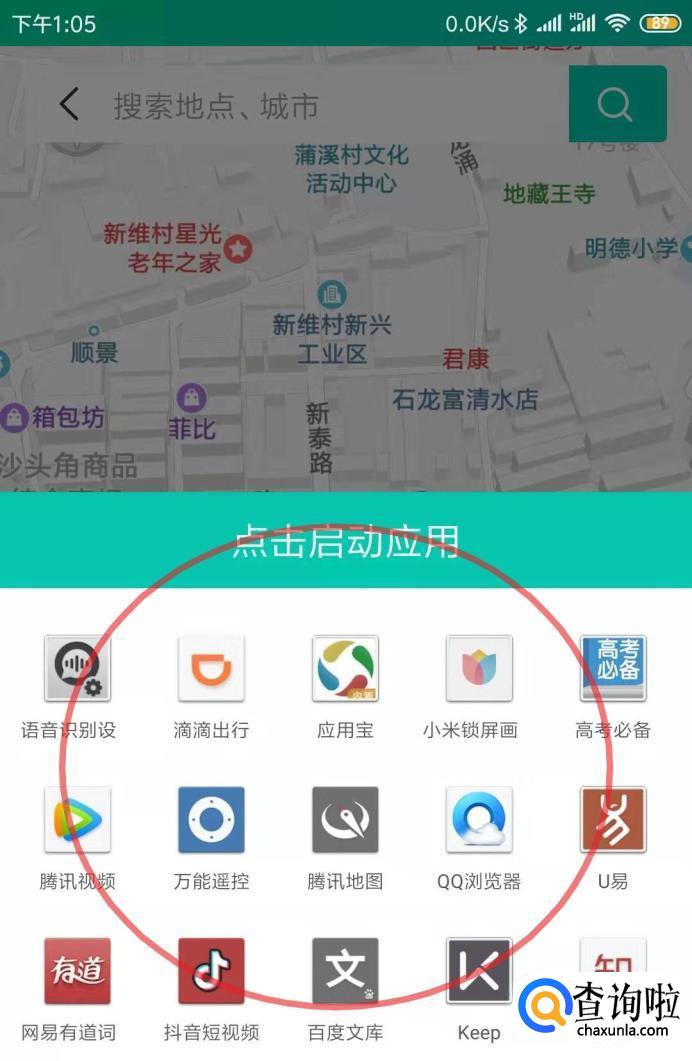This screenshot has height=1061, width=692.
Task: Go back using the arrow icon
Action: pyautogui.click(x=68, y=104)
